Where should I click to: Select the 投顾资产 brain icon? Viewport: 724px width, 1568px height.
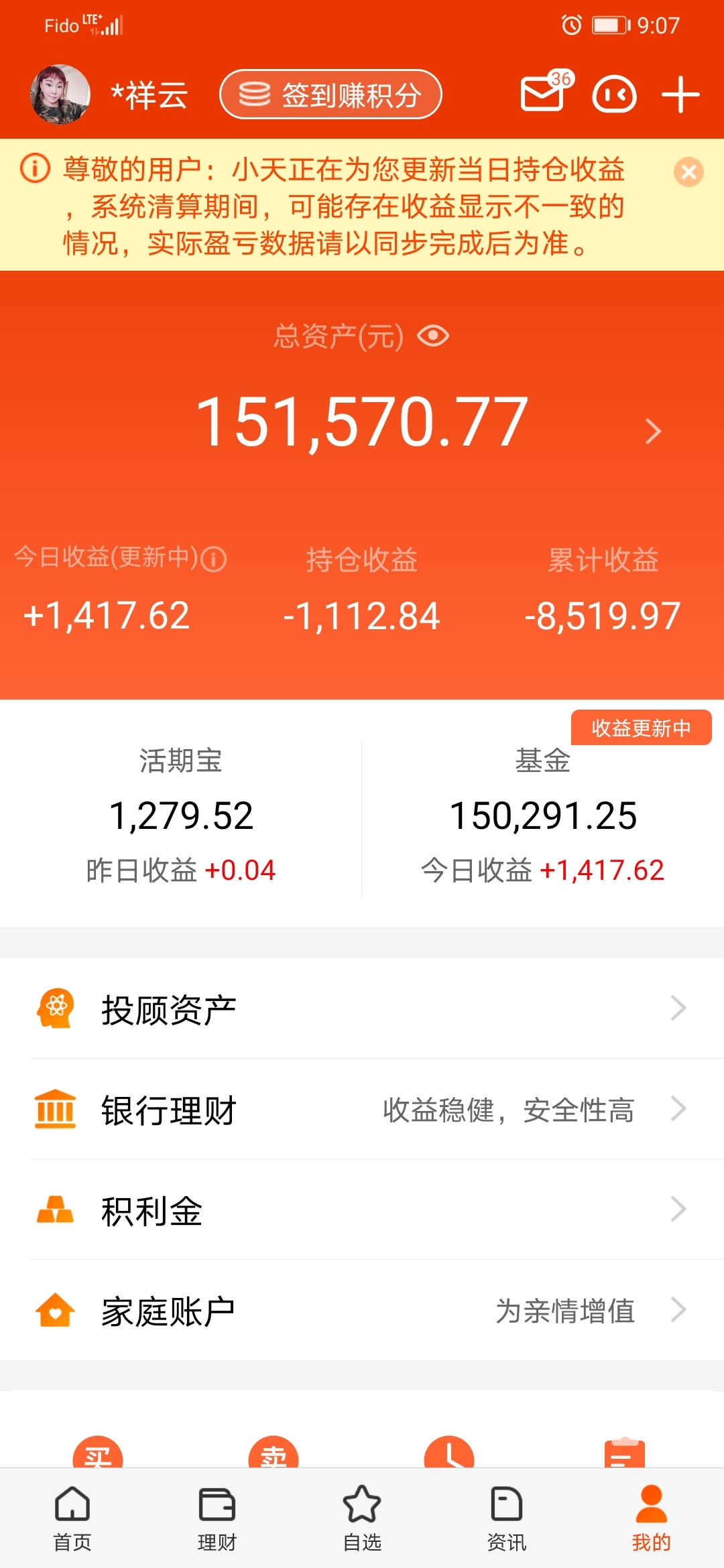coord(56,1006)
